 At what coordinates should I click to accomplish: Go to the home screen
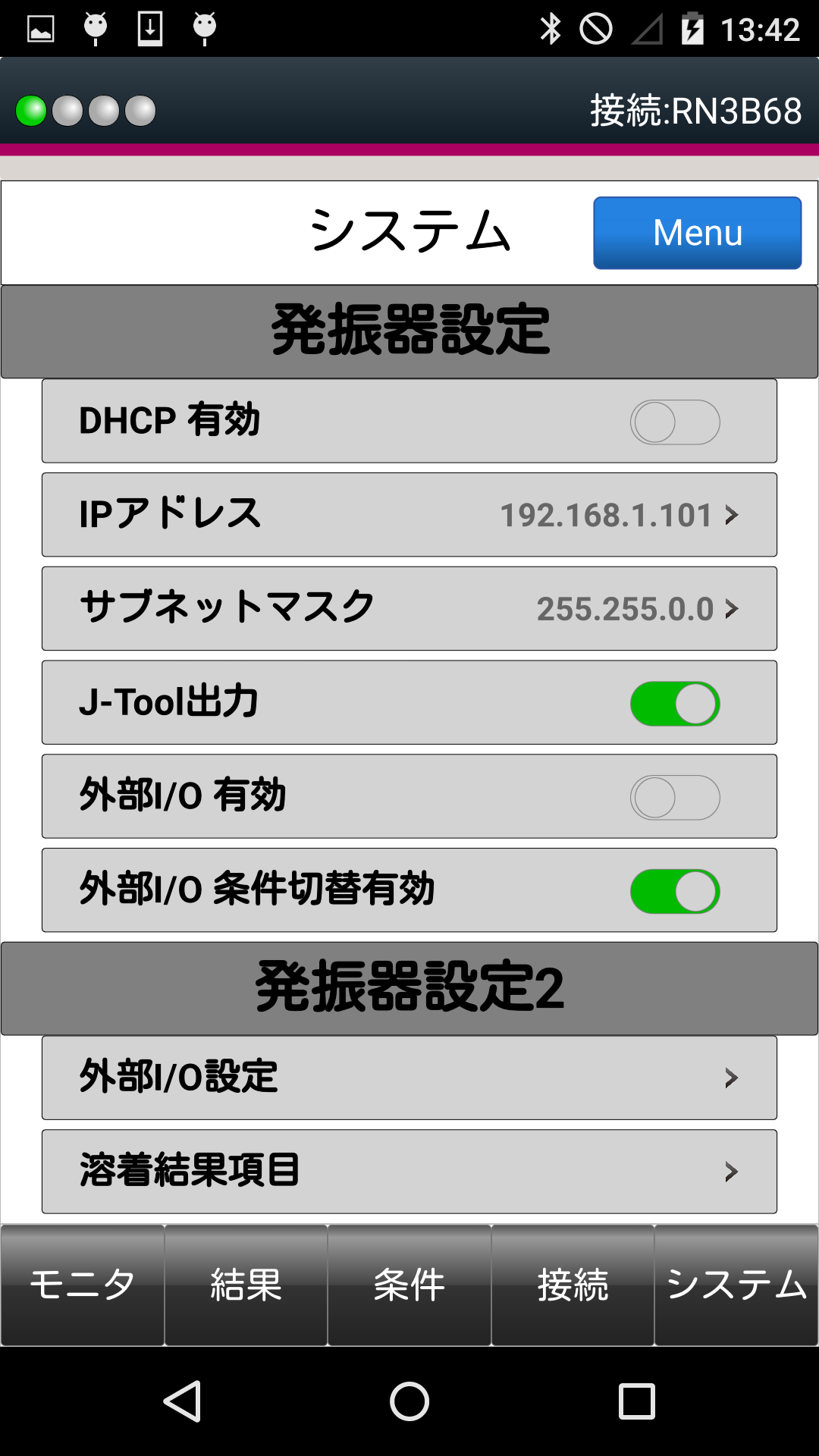coord(409,1401)
